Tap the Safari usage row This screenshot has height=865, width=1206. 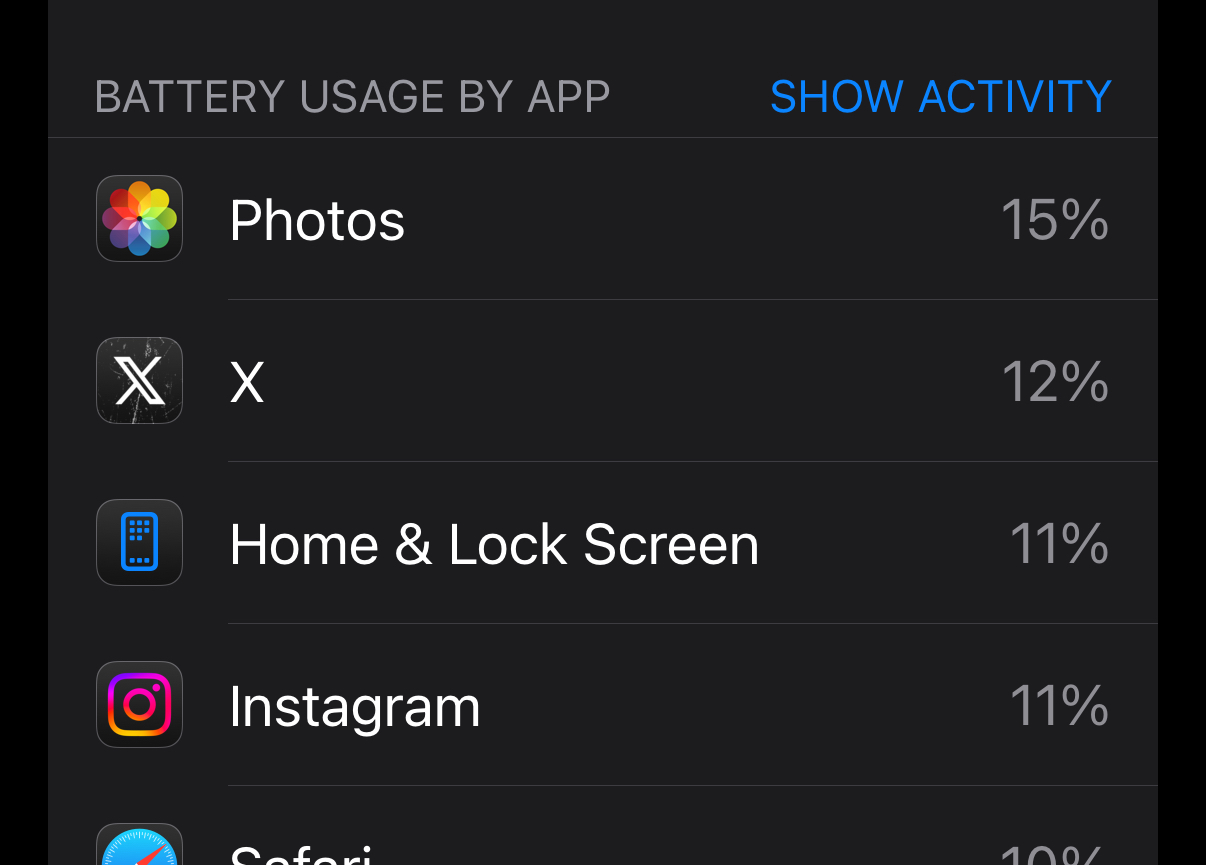point(602,846)
